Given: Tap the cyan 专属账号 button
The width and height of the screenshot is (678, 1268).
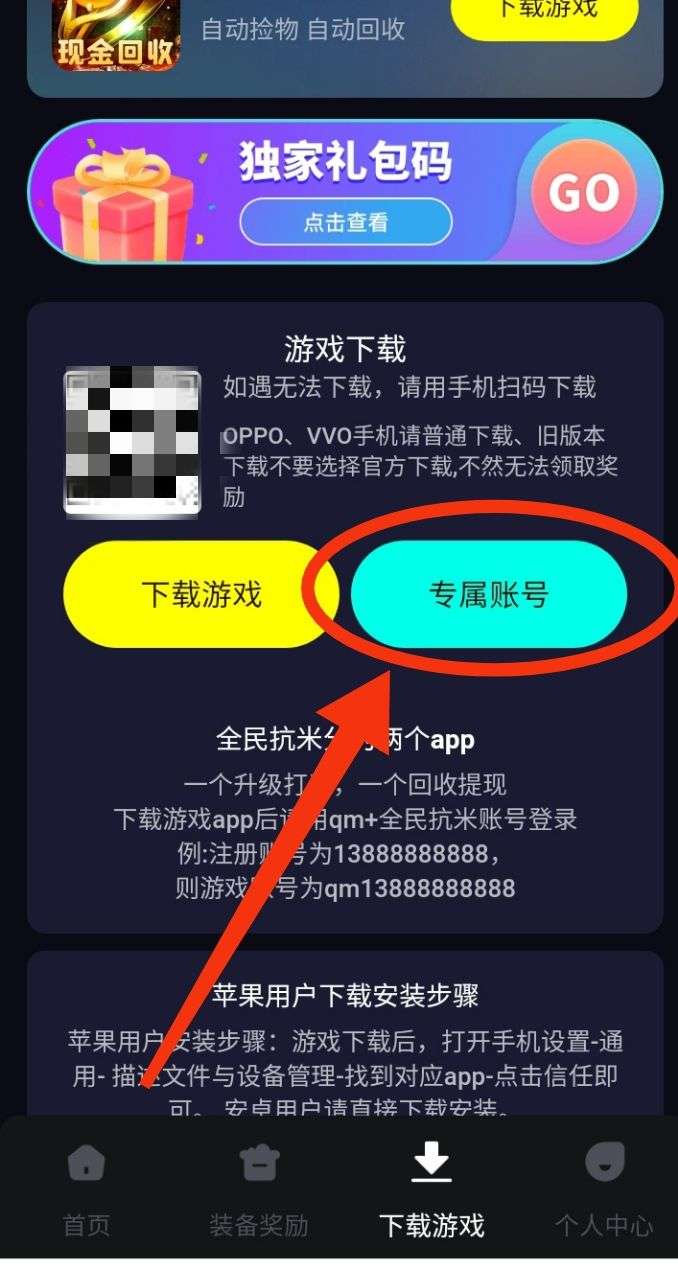Looking at the screenshot, I should click(488, 595).
